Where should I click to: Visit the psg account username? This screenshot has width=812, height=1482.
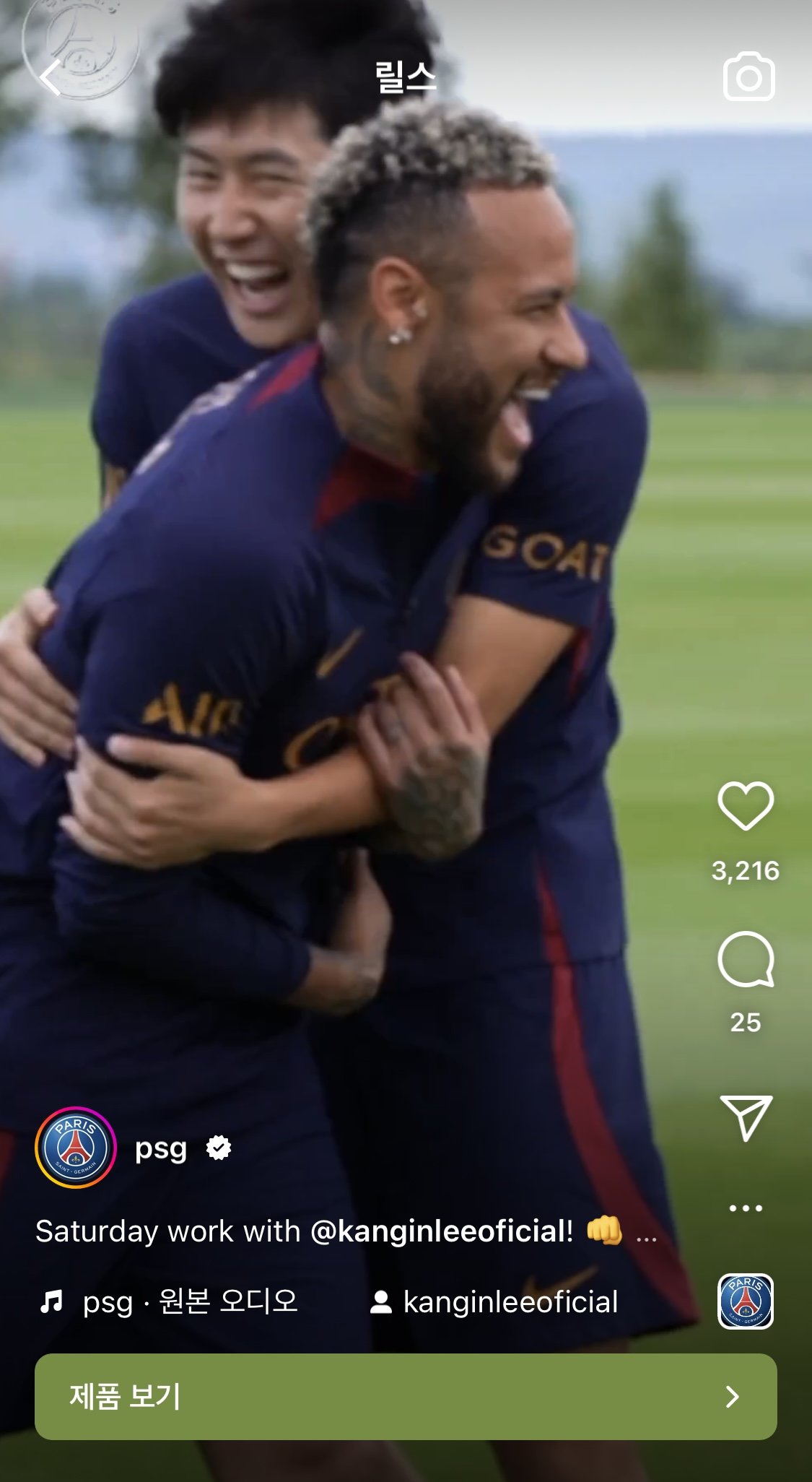(160, 1148)
